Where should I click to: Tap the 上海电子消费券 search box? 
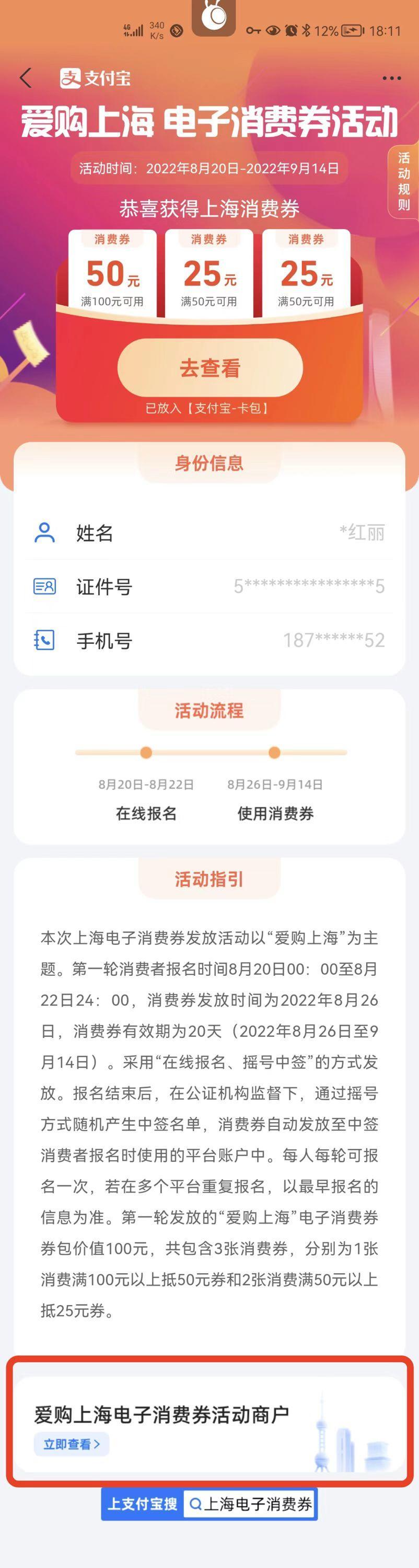(251, 1504)
